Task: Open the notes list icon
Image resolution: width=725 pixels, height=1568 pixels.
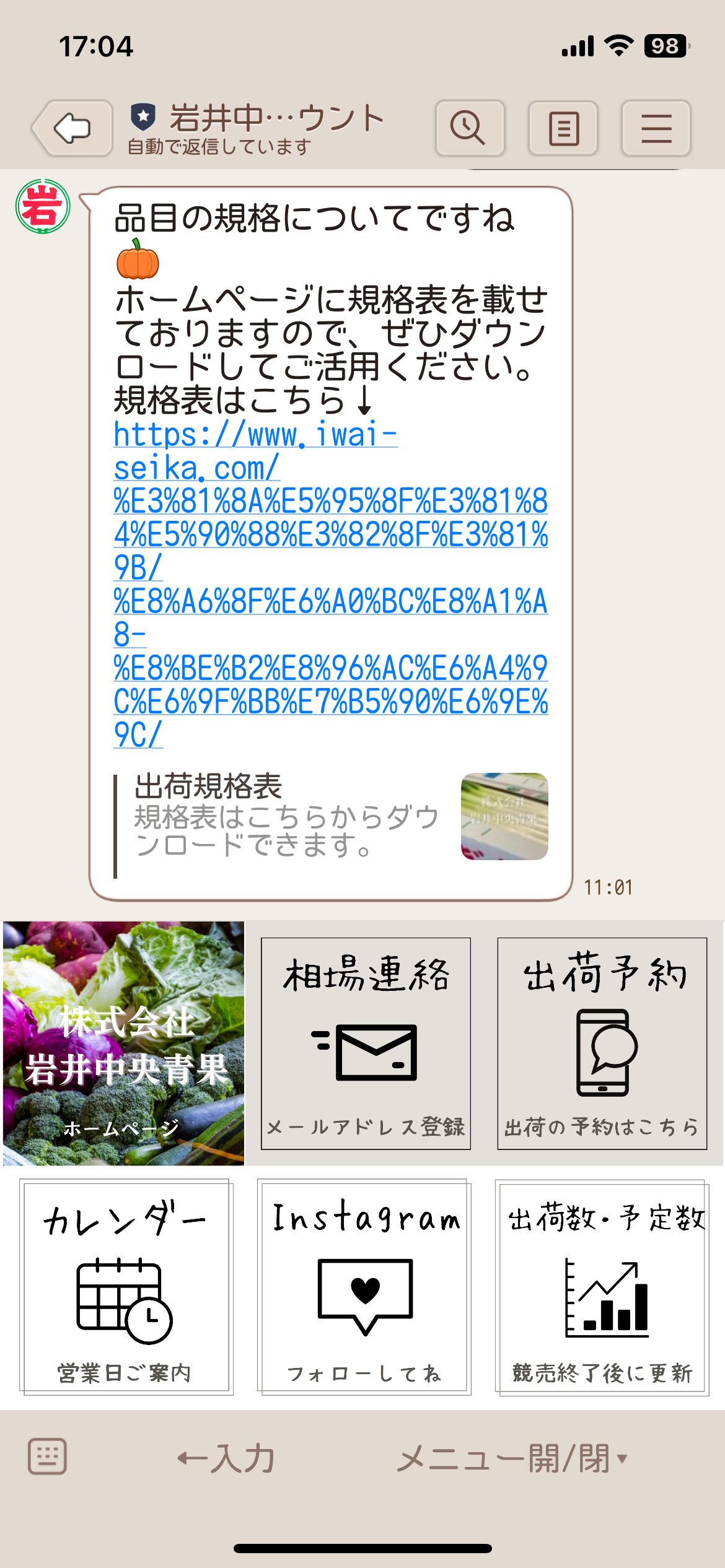Action: 563,128
